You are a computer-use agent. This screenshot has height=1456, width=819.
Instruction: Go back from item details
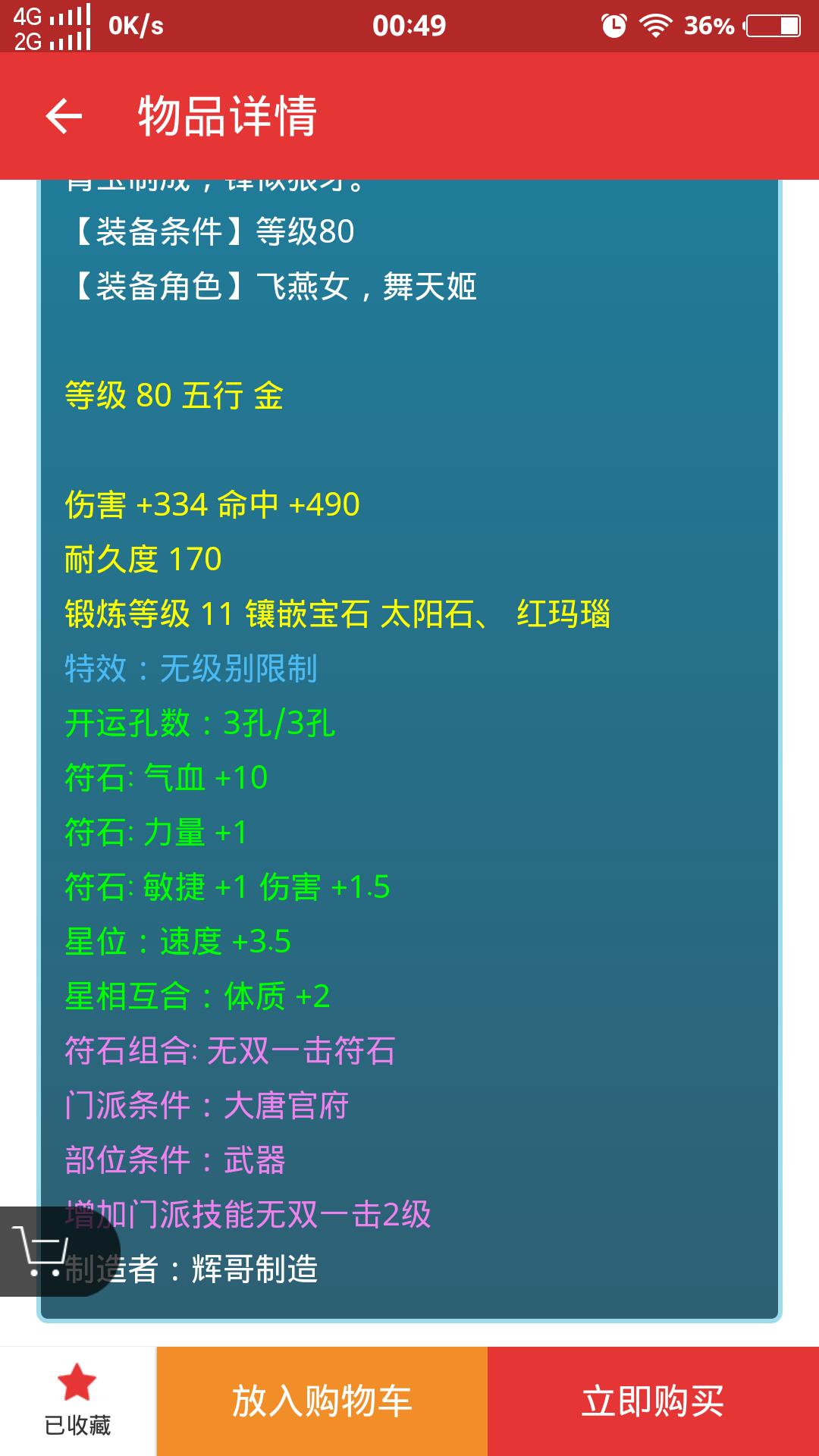tap(64, 116)
